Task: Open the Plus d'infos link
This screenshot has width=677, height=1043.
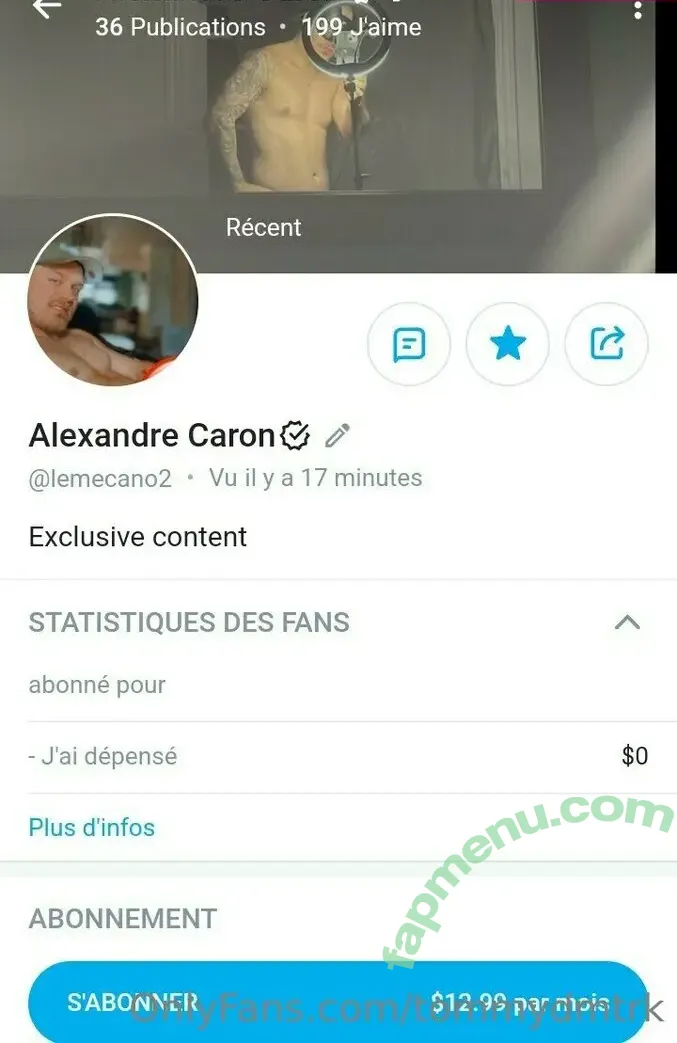Action: point(92,828)
